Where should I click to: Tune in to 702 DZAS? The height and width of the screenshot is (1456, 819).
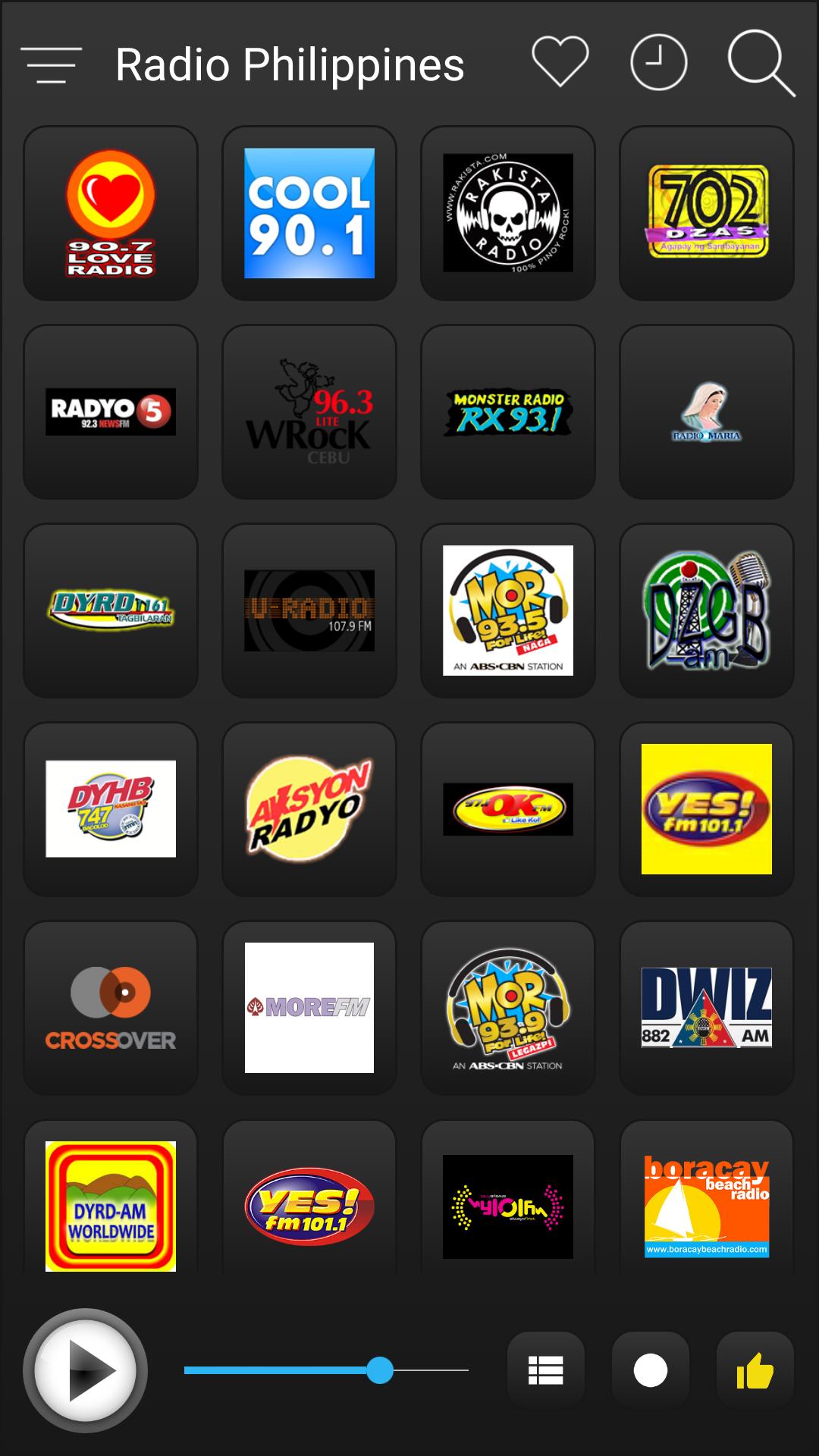click(707, 213)
